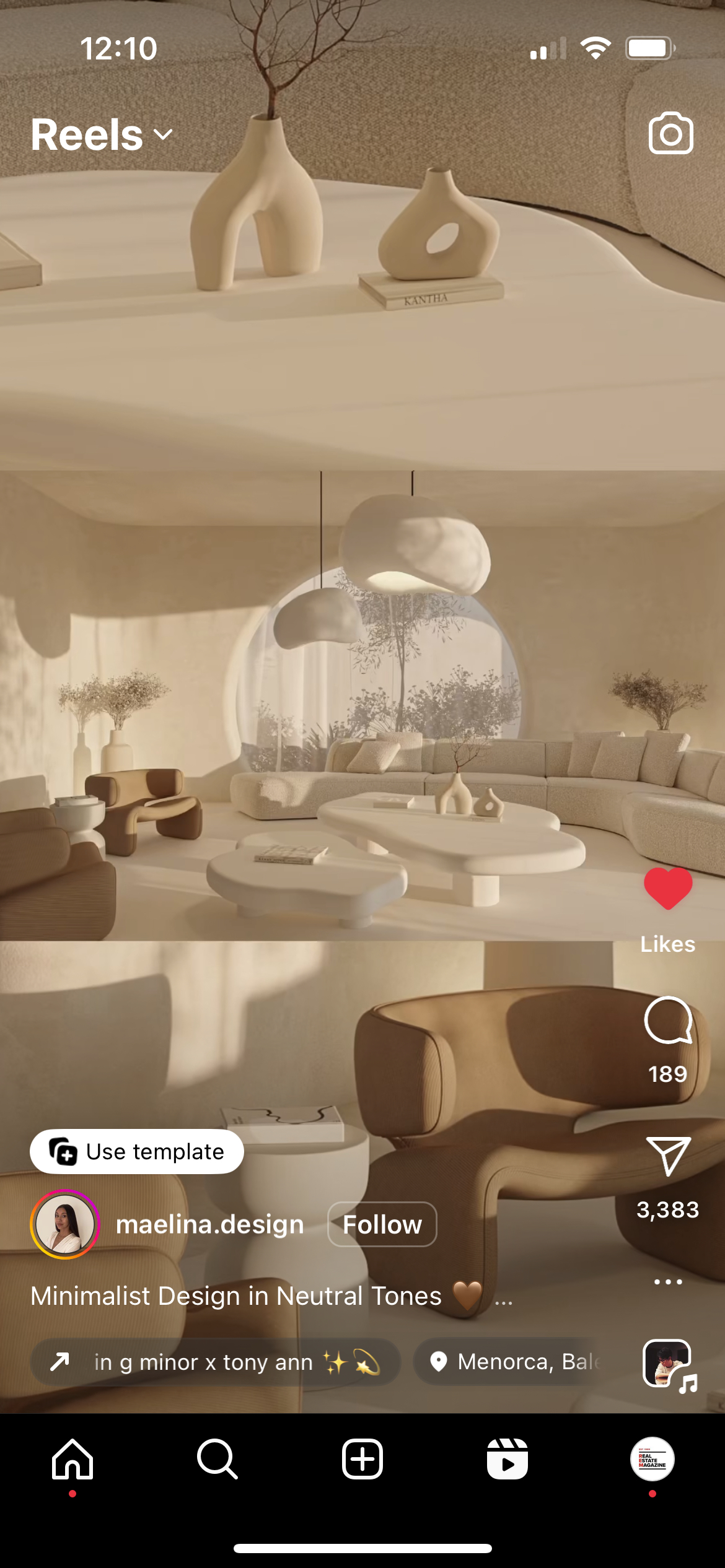This screenshot has height=1568, width=725.
Task: Open maelina.design profile picture
Action: [x=65, y=1224]
